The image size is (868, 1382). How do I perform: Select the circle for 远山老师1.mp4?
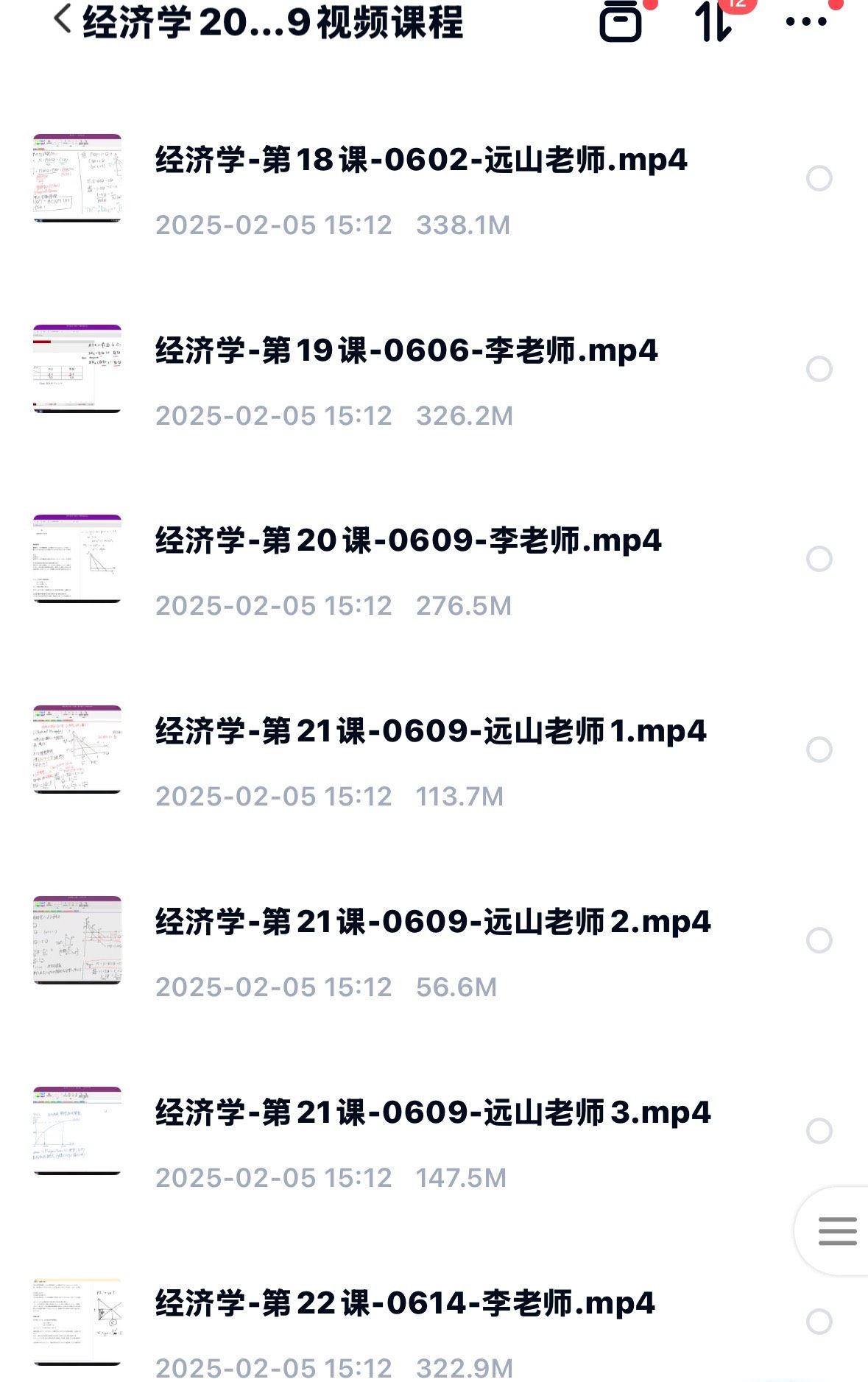[x=819, y=750]
